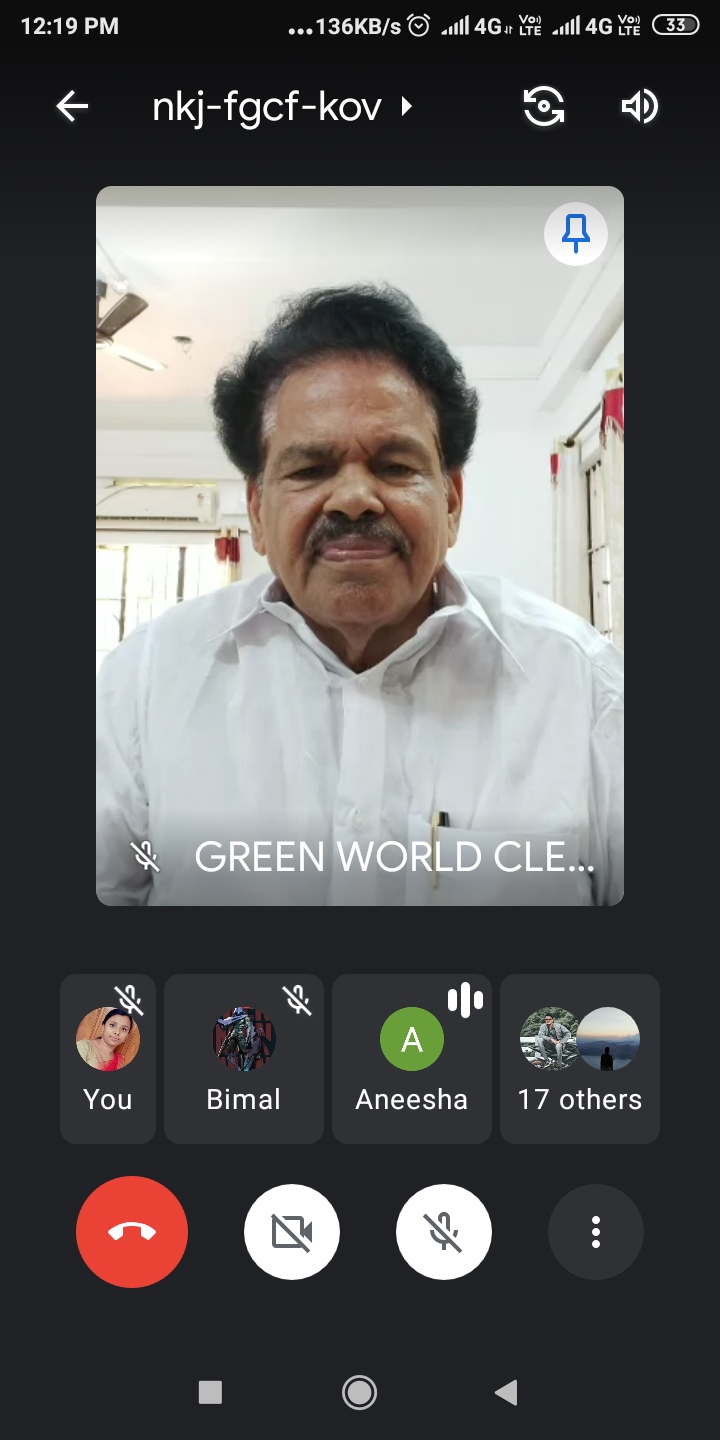
Task: Open meeting details for nkj-fgcf-kov
Action: [x=281, y=106]
